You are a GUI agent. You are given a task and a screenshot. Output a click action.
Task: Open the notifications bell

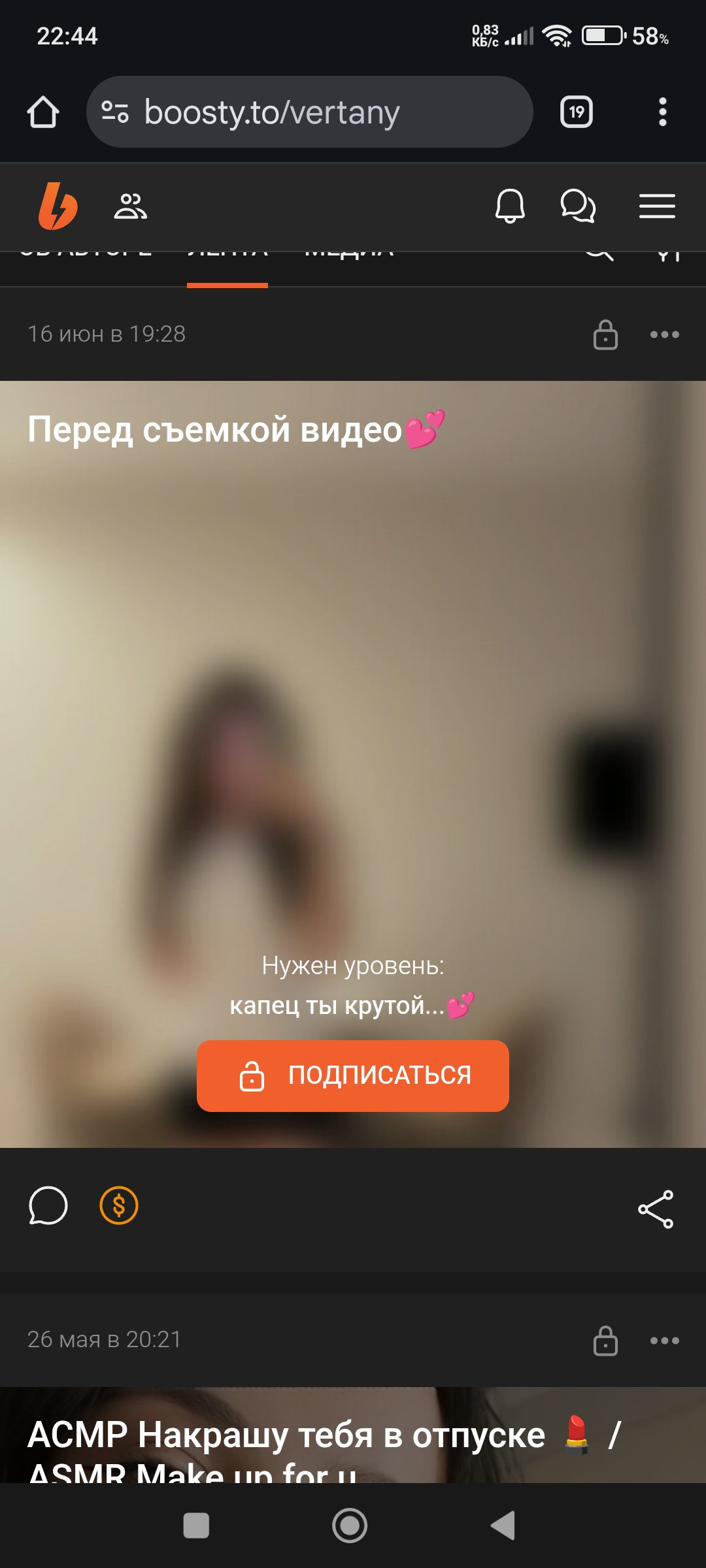point(510,206)
